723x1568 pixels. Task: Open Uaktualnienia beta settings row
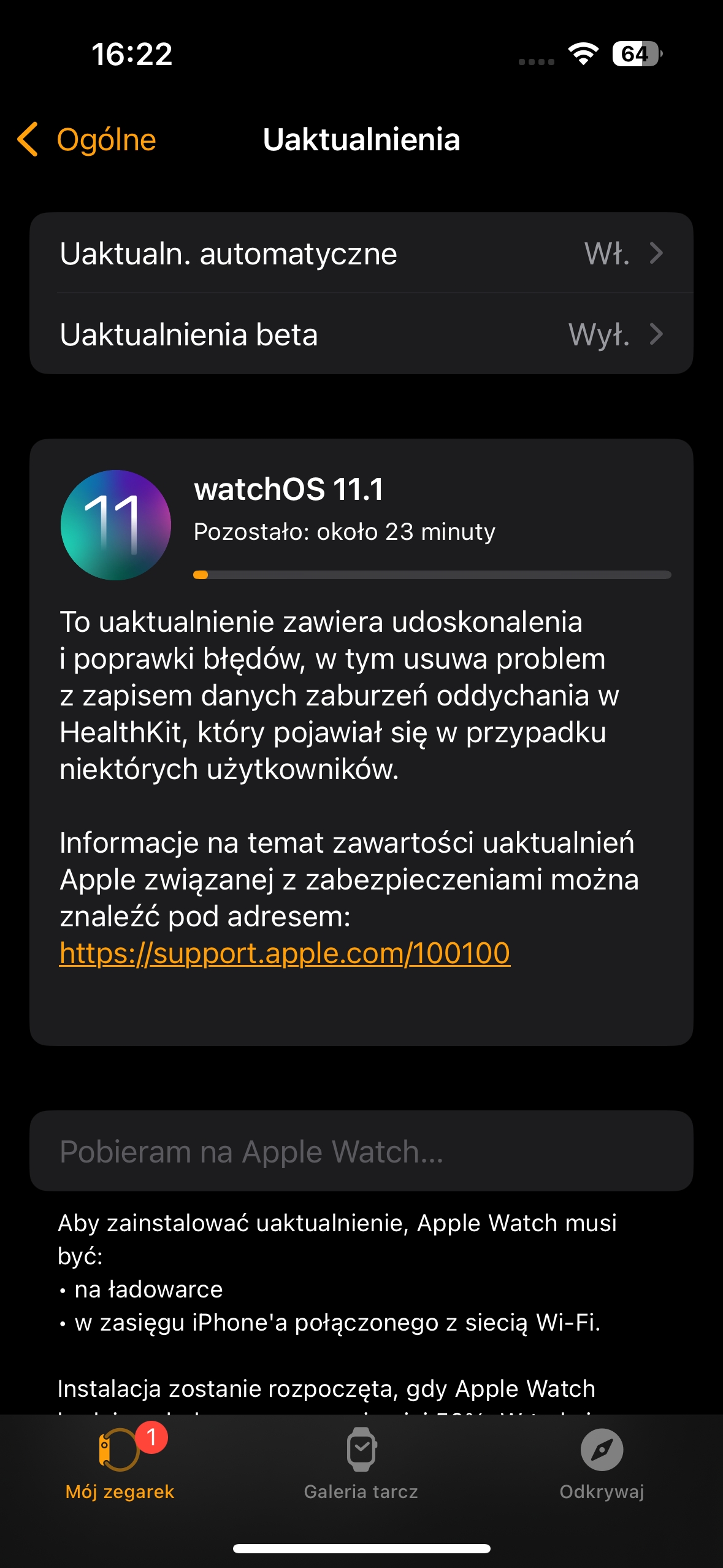(x=361, y=334)
